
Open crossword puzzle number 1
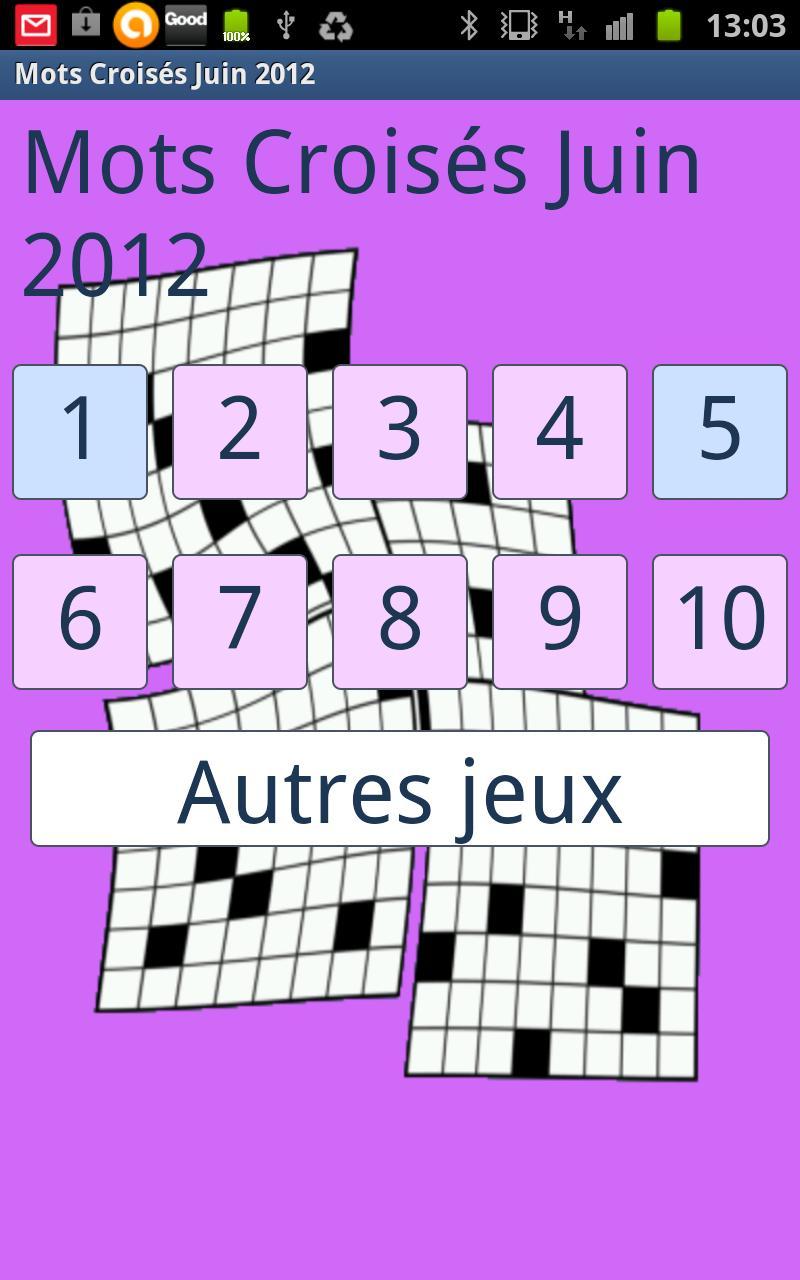(x=80, y=432)
